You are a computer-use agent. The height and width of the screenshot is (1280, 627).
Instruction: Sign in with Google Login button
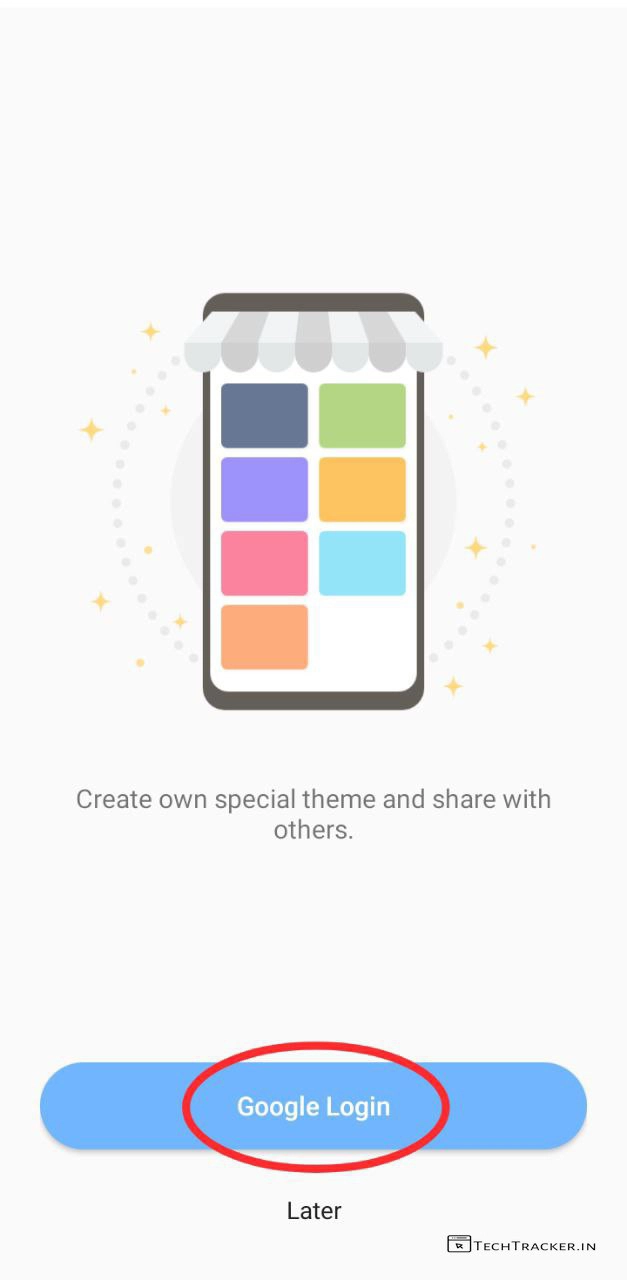pyautogui.click(x=313, y=1106)
